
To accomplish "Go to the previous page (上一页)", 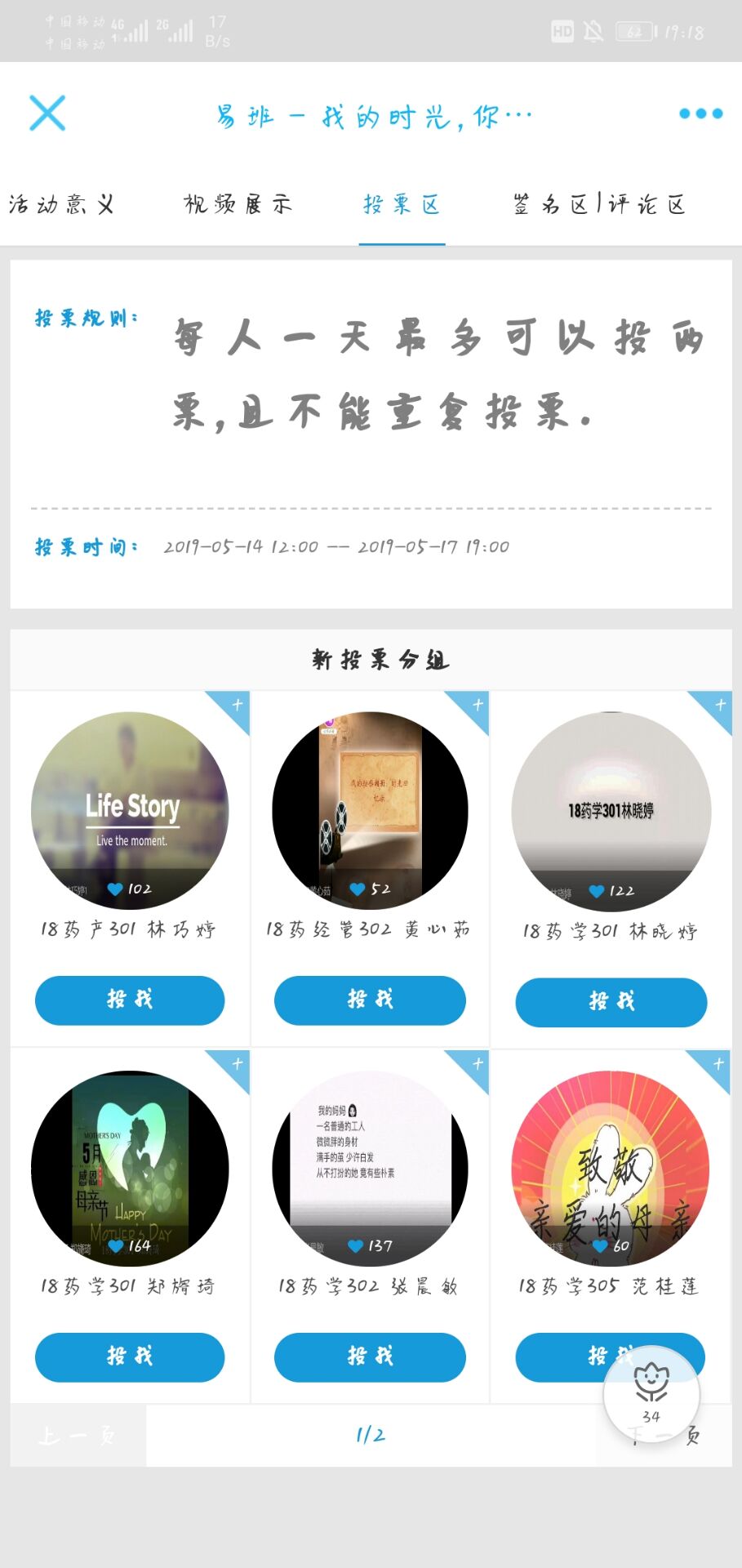I will coord(78,1436).
